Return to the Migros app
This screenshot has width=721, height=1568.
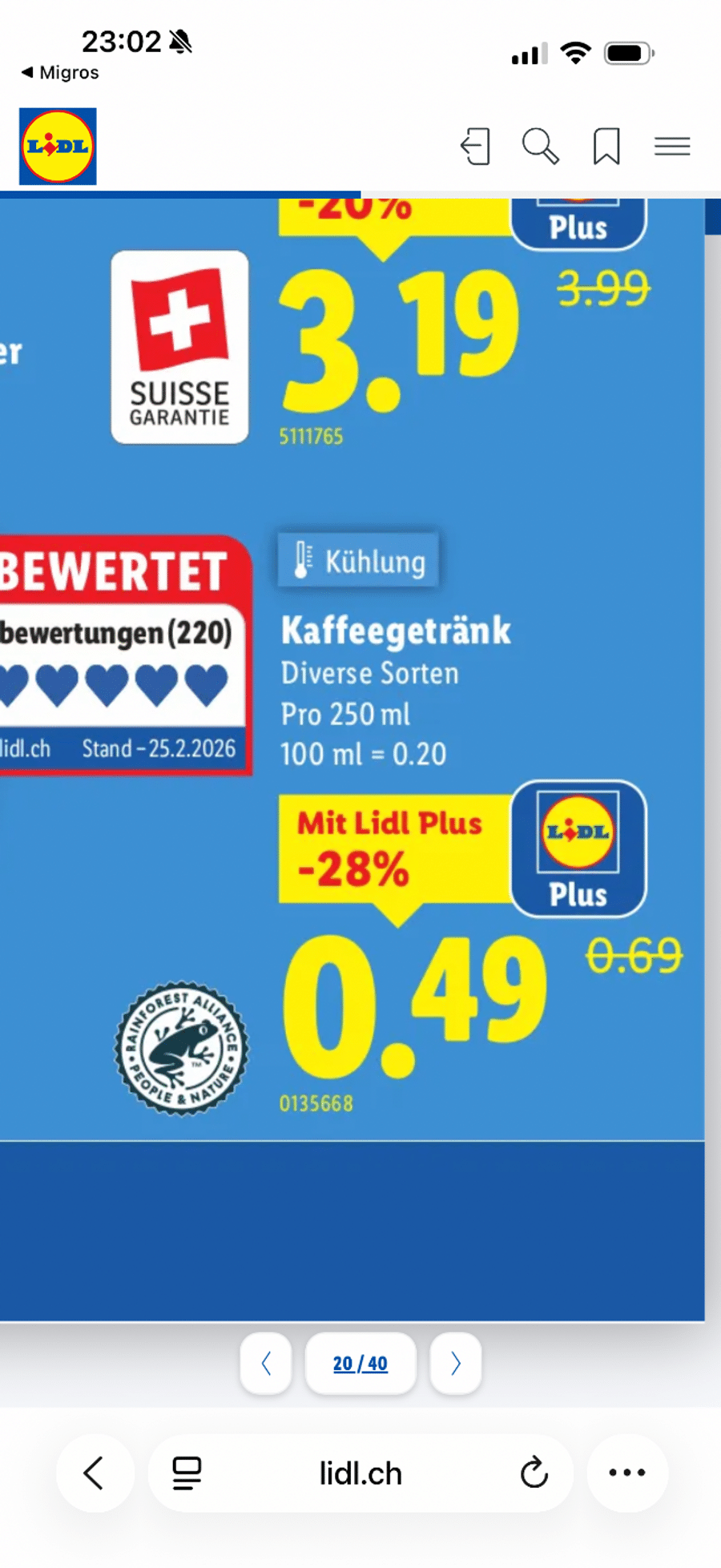click(60, 73)
